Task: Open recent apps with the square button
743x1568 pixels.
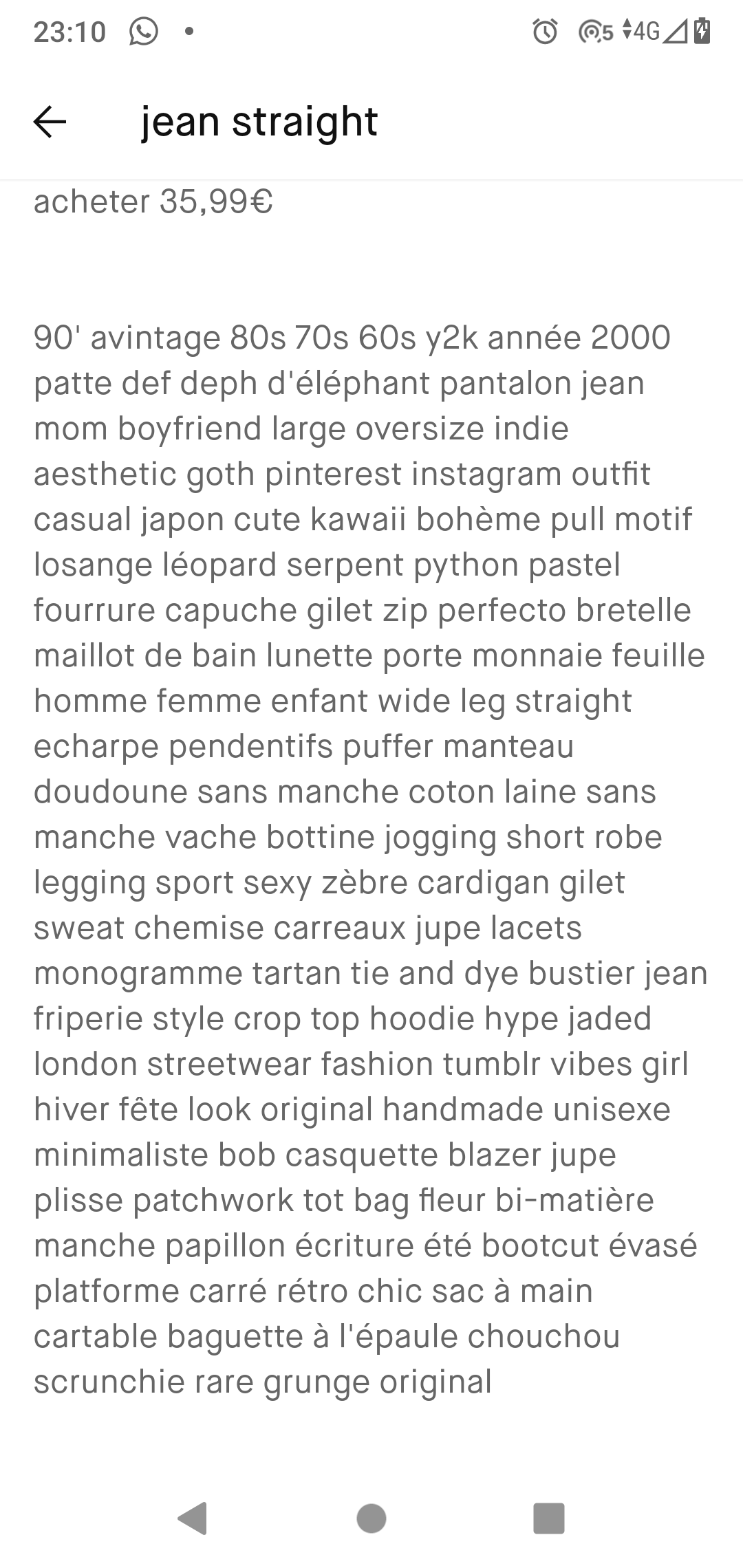Action: click(549, 1518)
